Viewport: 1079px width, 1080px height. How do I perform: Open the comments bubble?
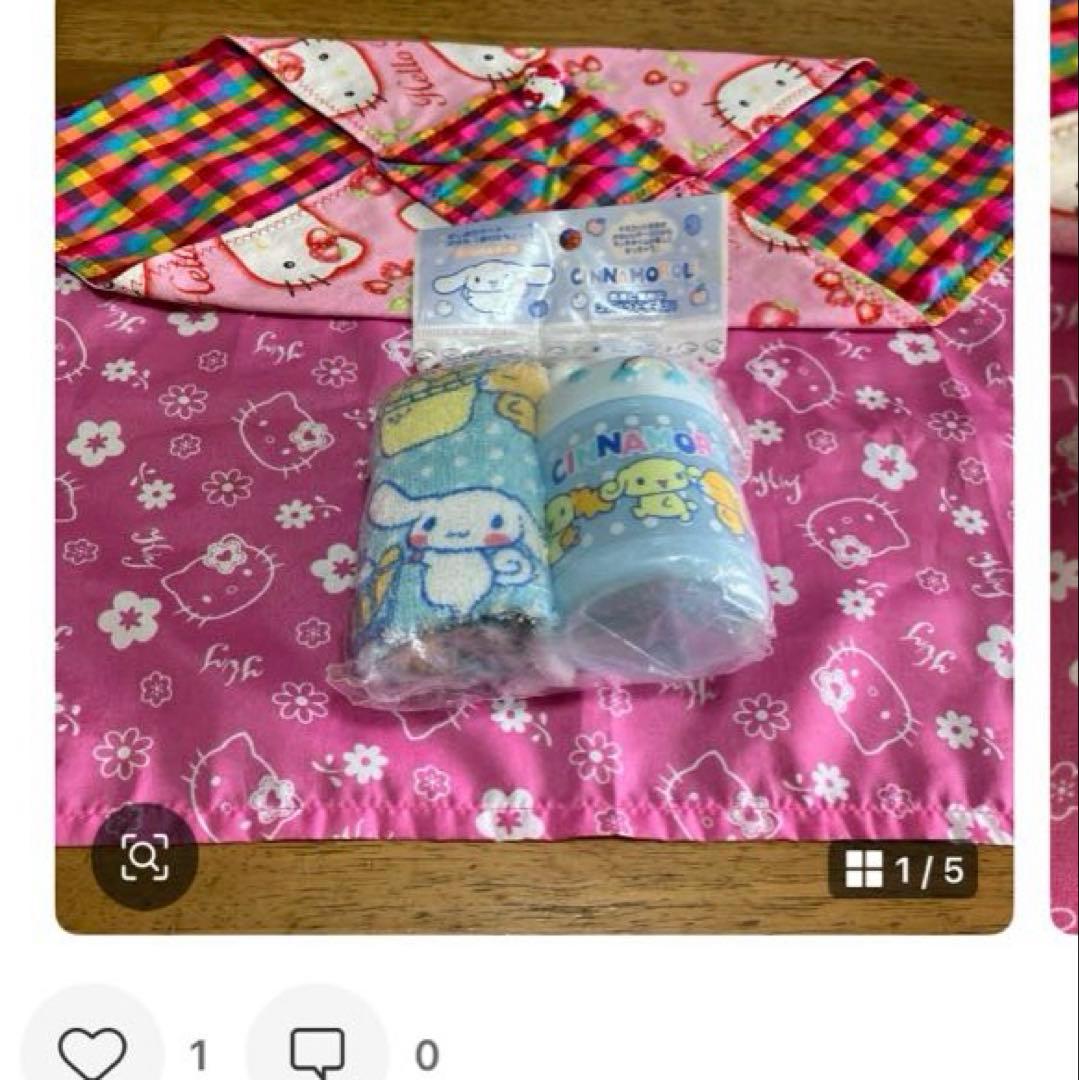pos(317,1052)
